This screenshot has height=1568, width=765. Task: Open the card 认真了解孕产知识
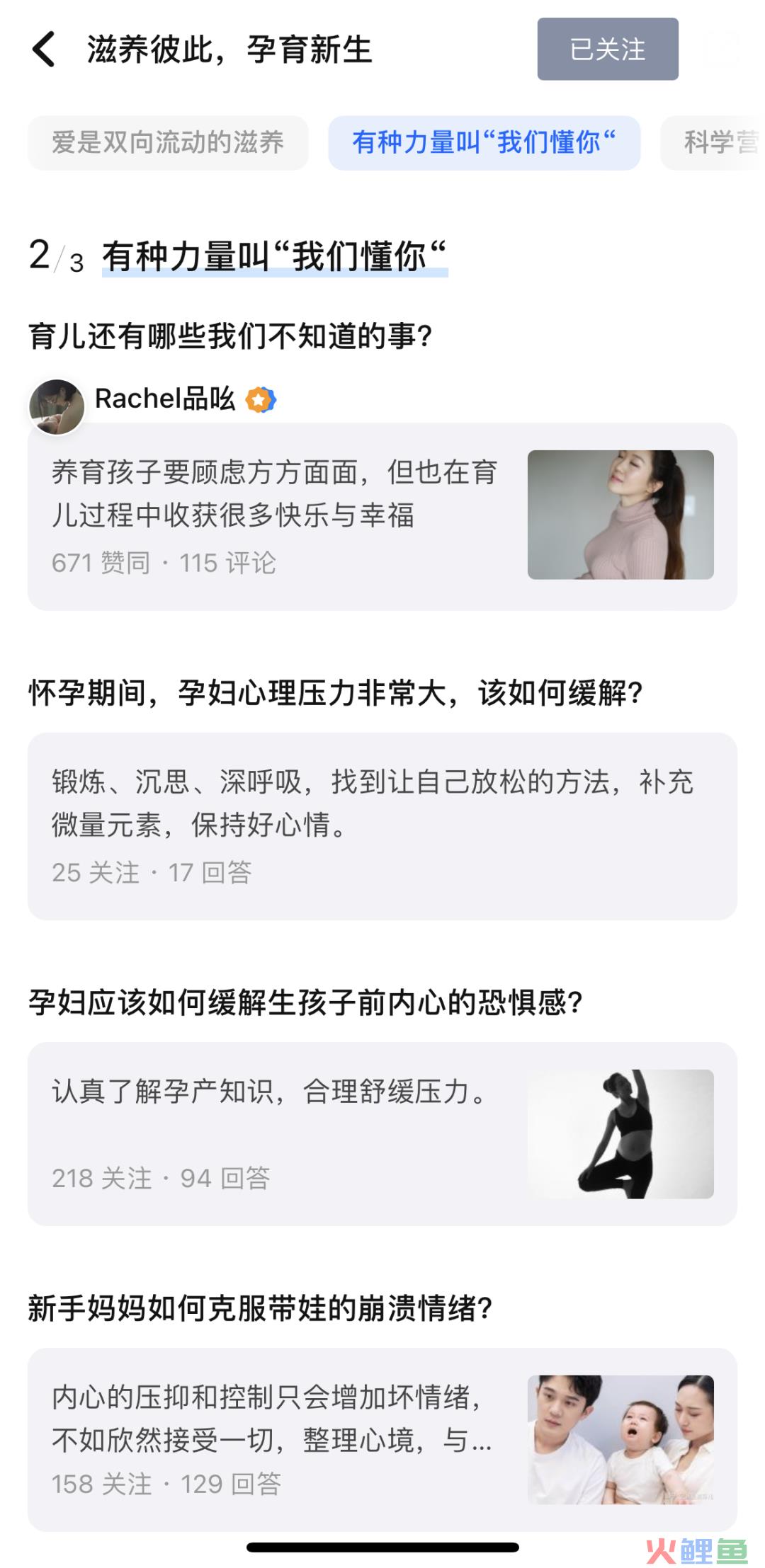pyautogui.click(x=382, y=1133)
